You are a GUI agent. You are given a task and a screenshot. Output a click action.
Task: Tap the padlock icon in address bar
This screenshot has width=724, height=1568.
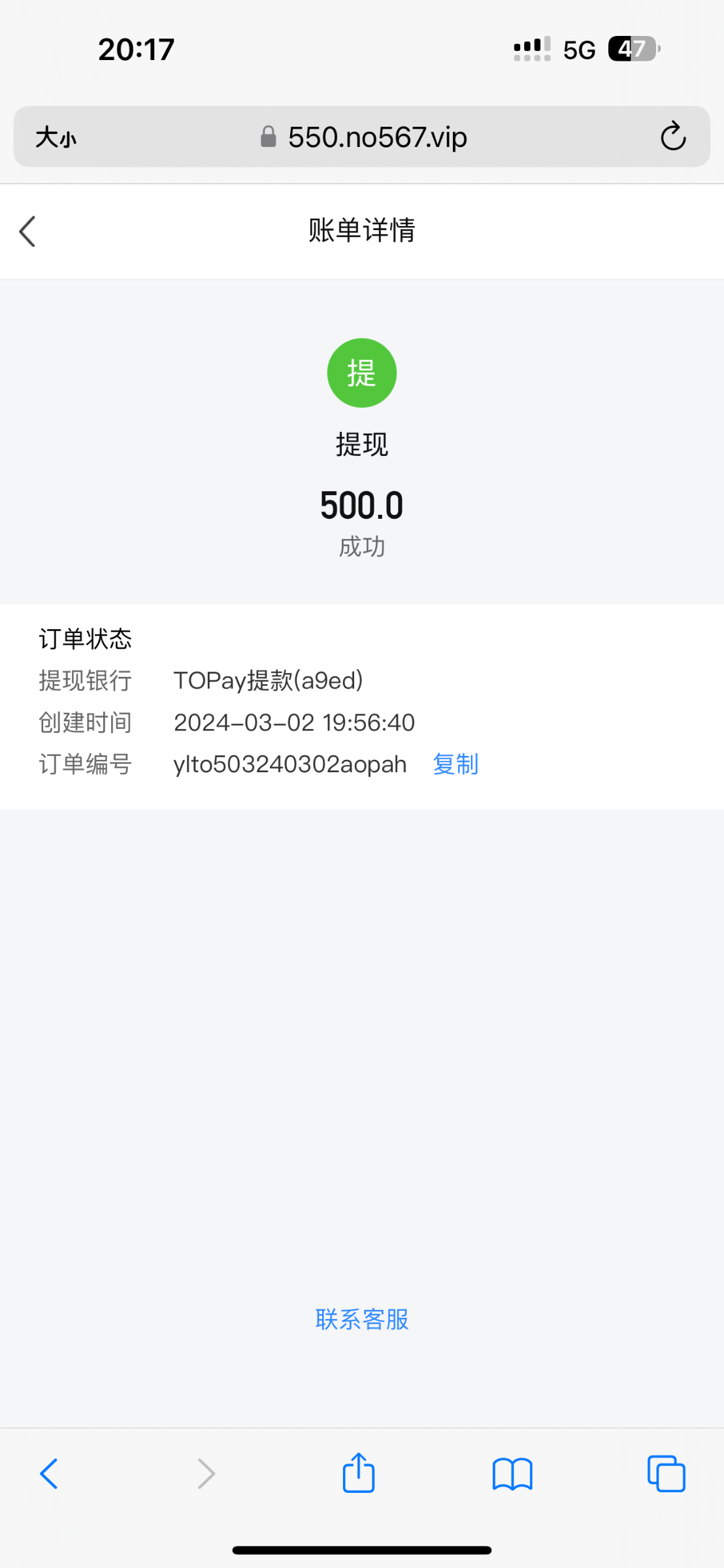pyautogui.click(x=267, y=137)
